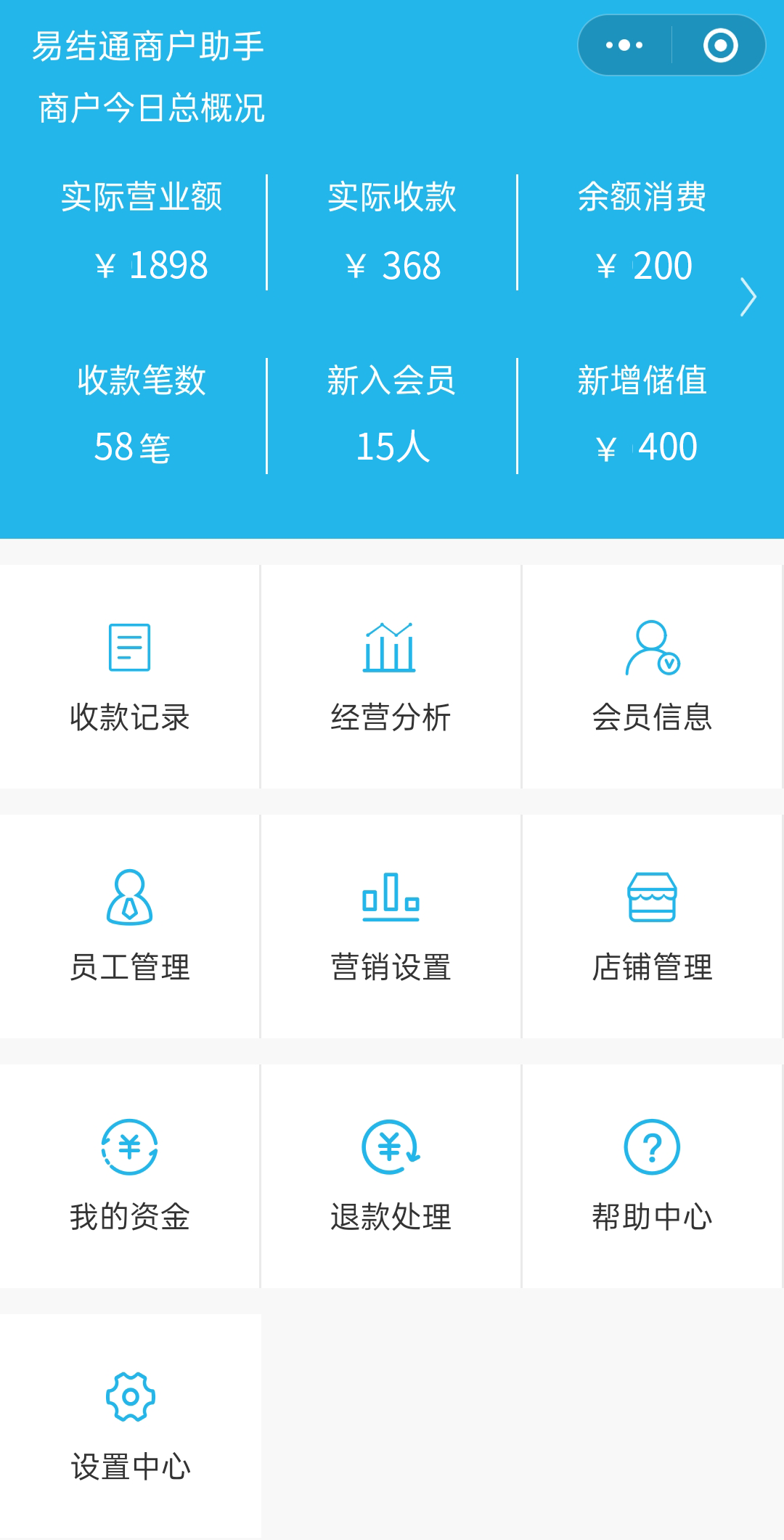Tap the mini-program capsule circle button
Screen dimensions: 784x1540
pos(719,45)
